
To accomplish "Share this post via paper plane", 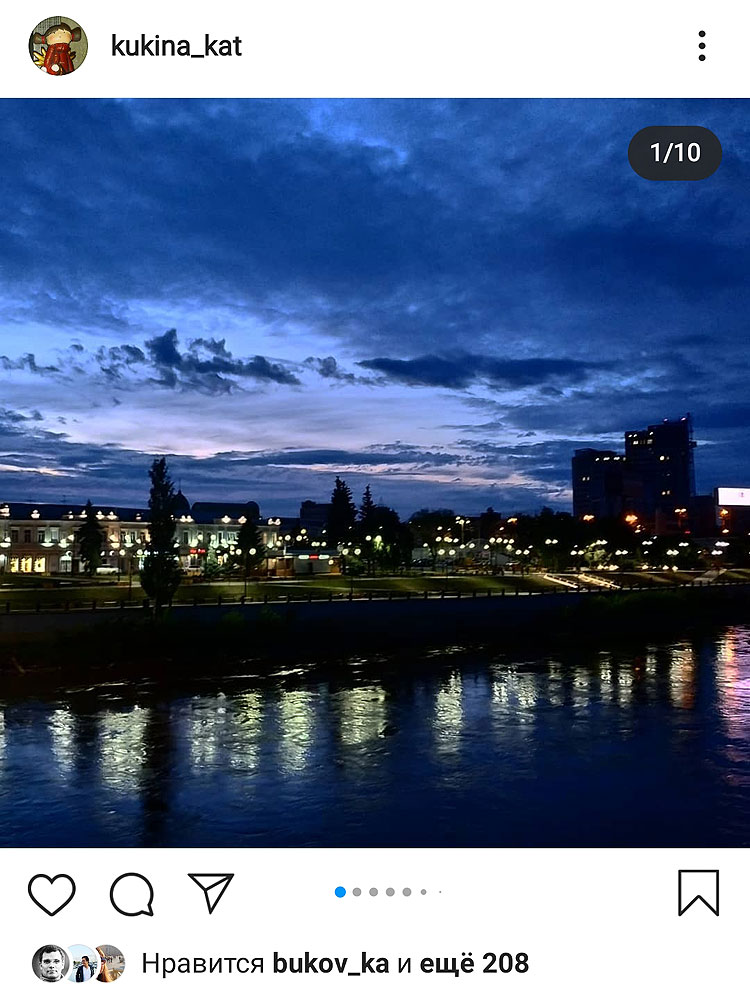I will [211, 892].
